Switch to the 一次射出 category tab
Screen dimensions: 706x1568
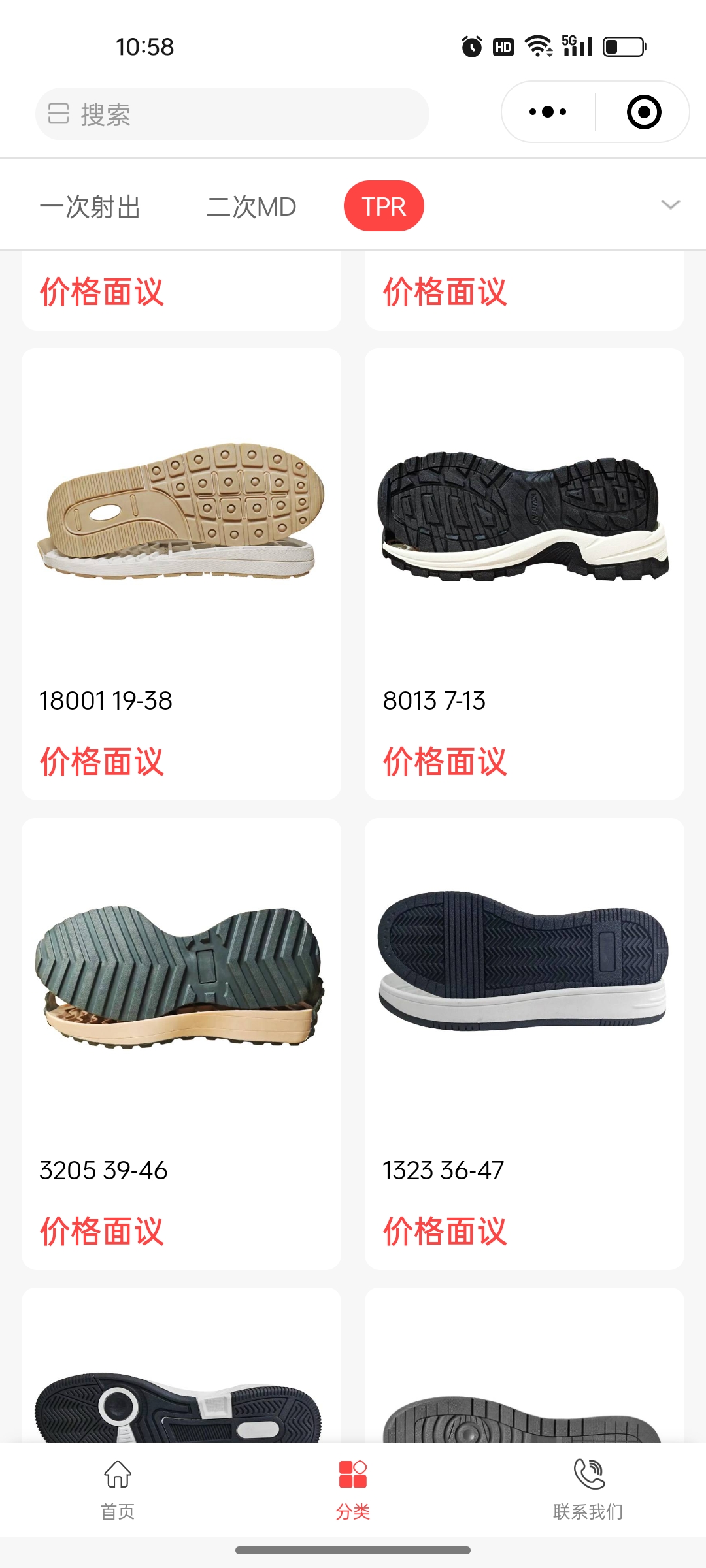pyautogui.click(x=90, y=206)
